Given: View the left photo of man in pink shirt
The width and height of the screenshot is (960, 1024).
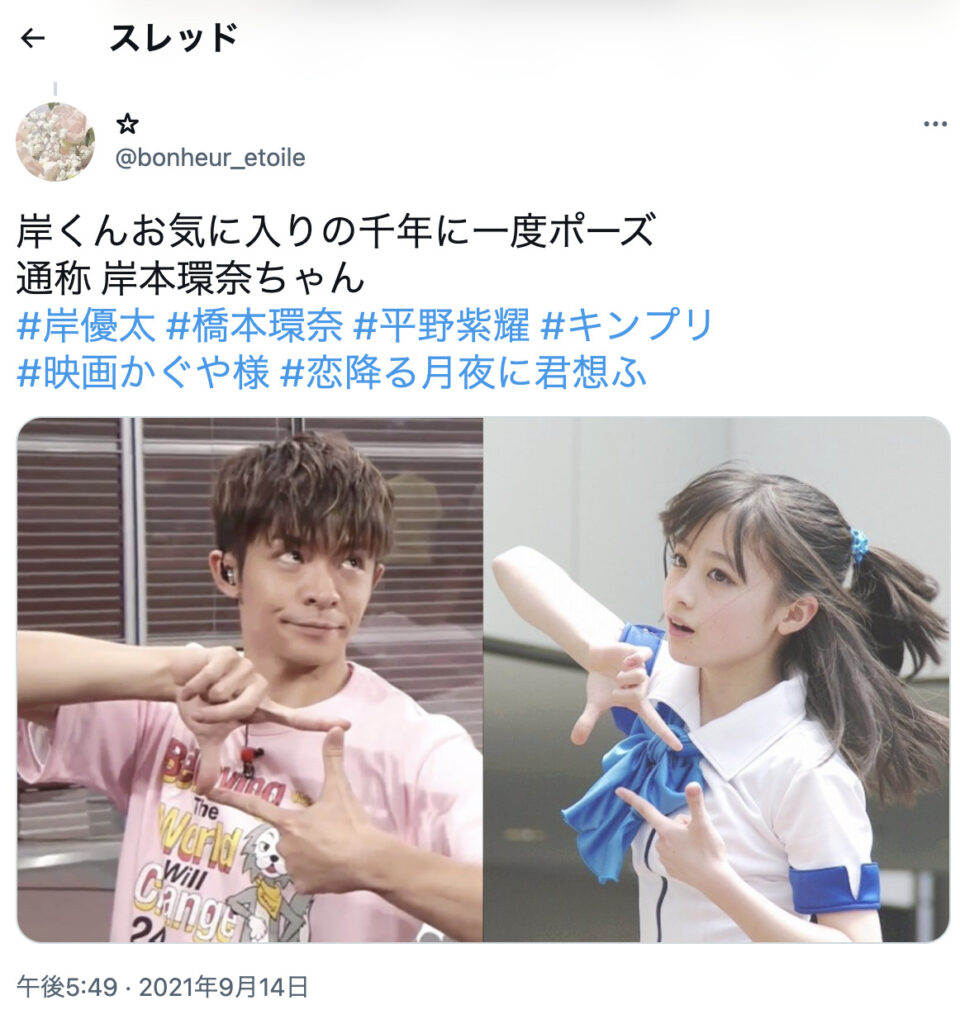Looking at the screenshot, I should coord(250,680).
